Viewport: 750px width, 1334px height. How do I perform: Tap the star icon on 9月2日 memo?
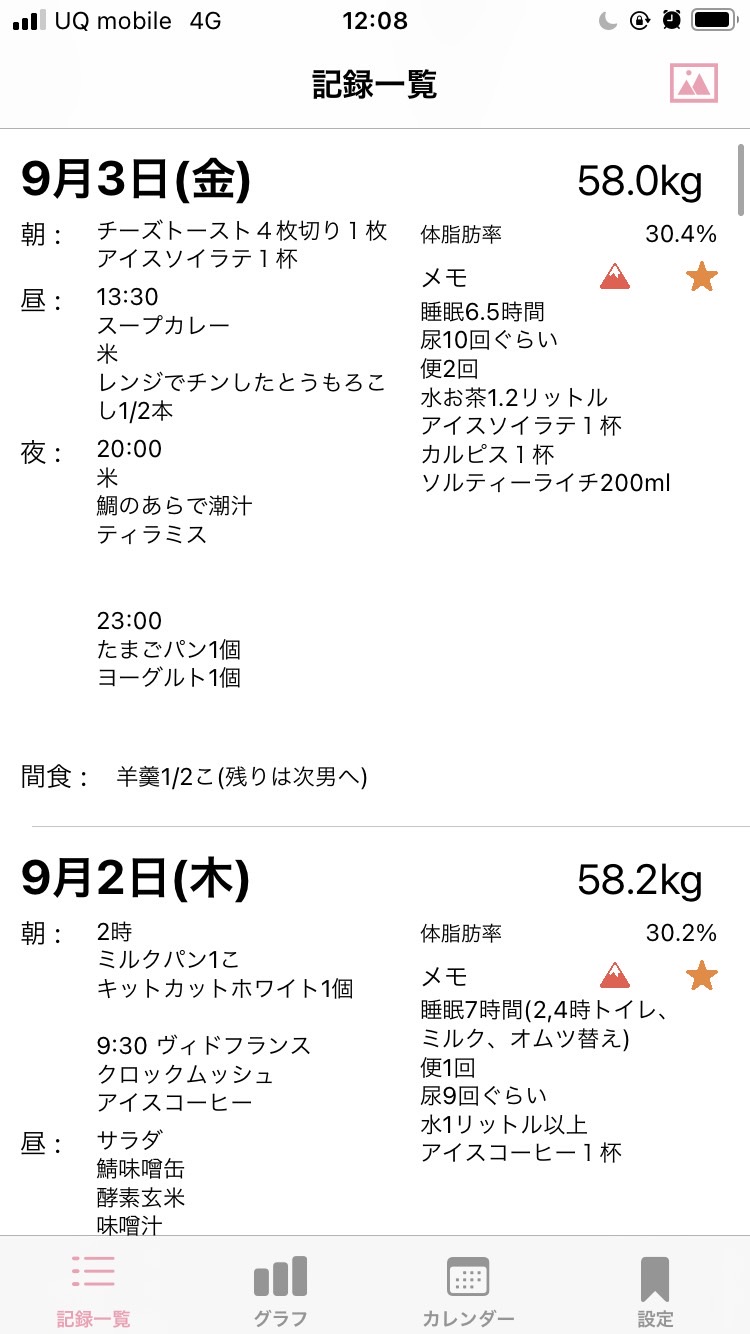pos(702,975)
